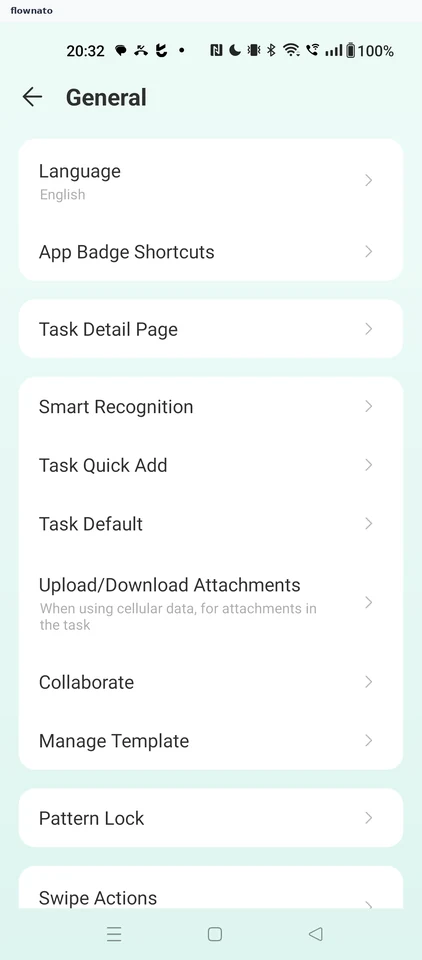Open the Collaborate settings
The height and width of the screenshot is (960, 422).
(211, 682)
